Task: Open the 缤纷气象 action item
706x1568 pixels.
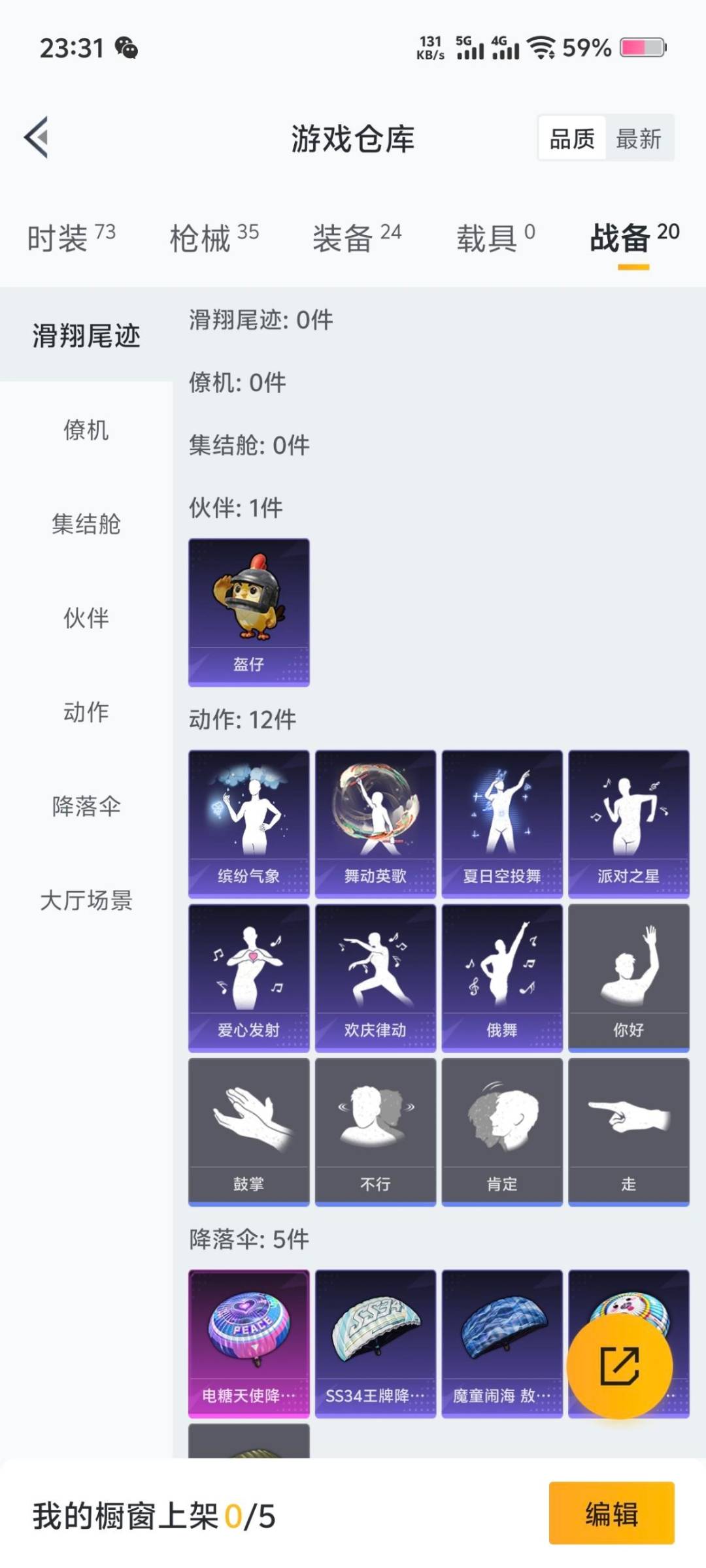Action: [x=248, y=820]
